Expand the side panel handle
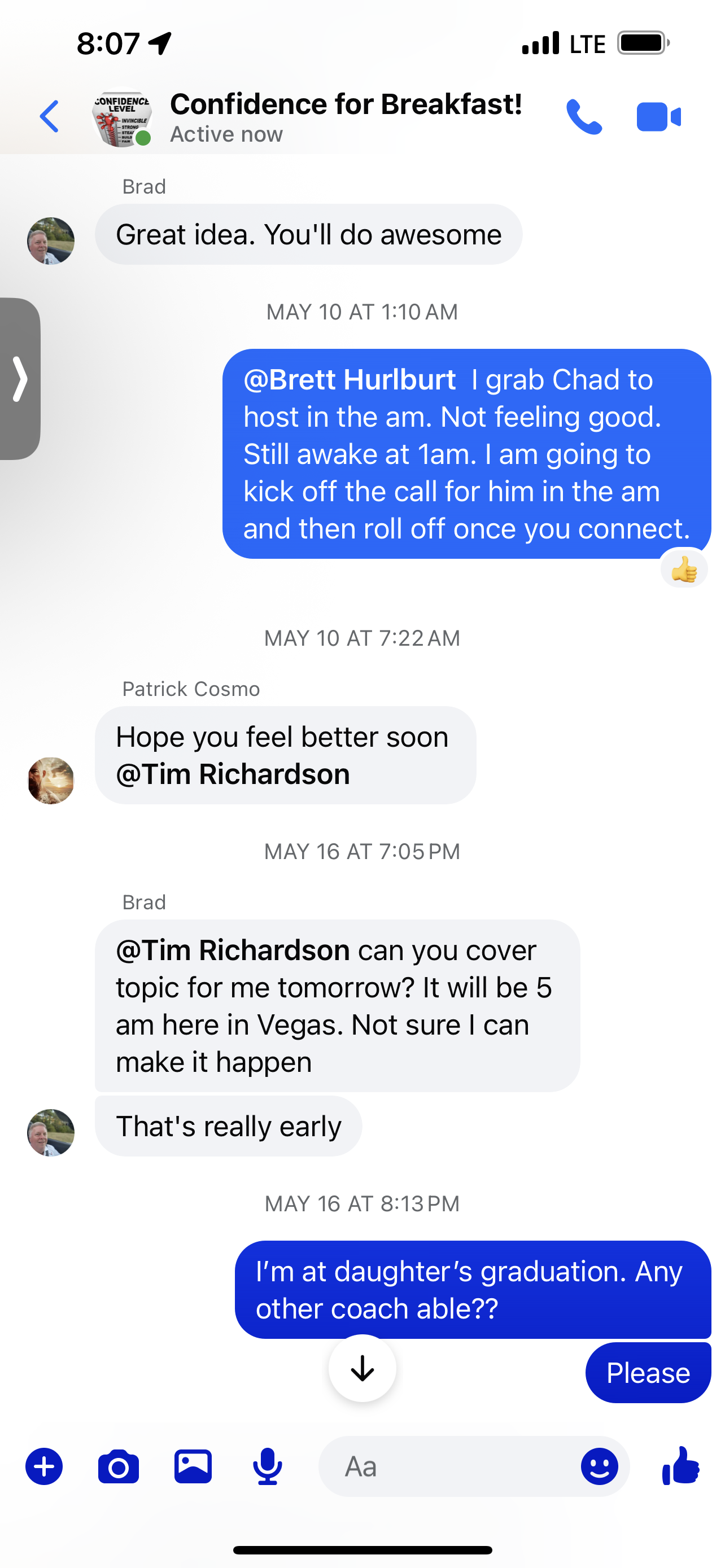 19,379
